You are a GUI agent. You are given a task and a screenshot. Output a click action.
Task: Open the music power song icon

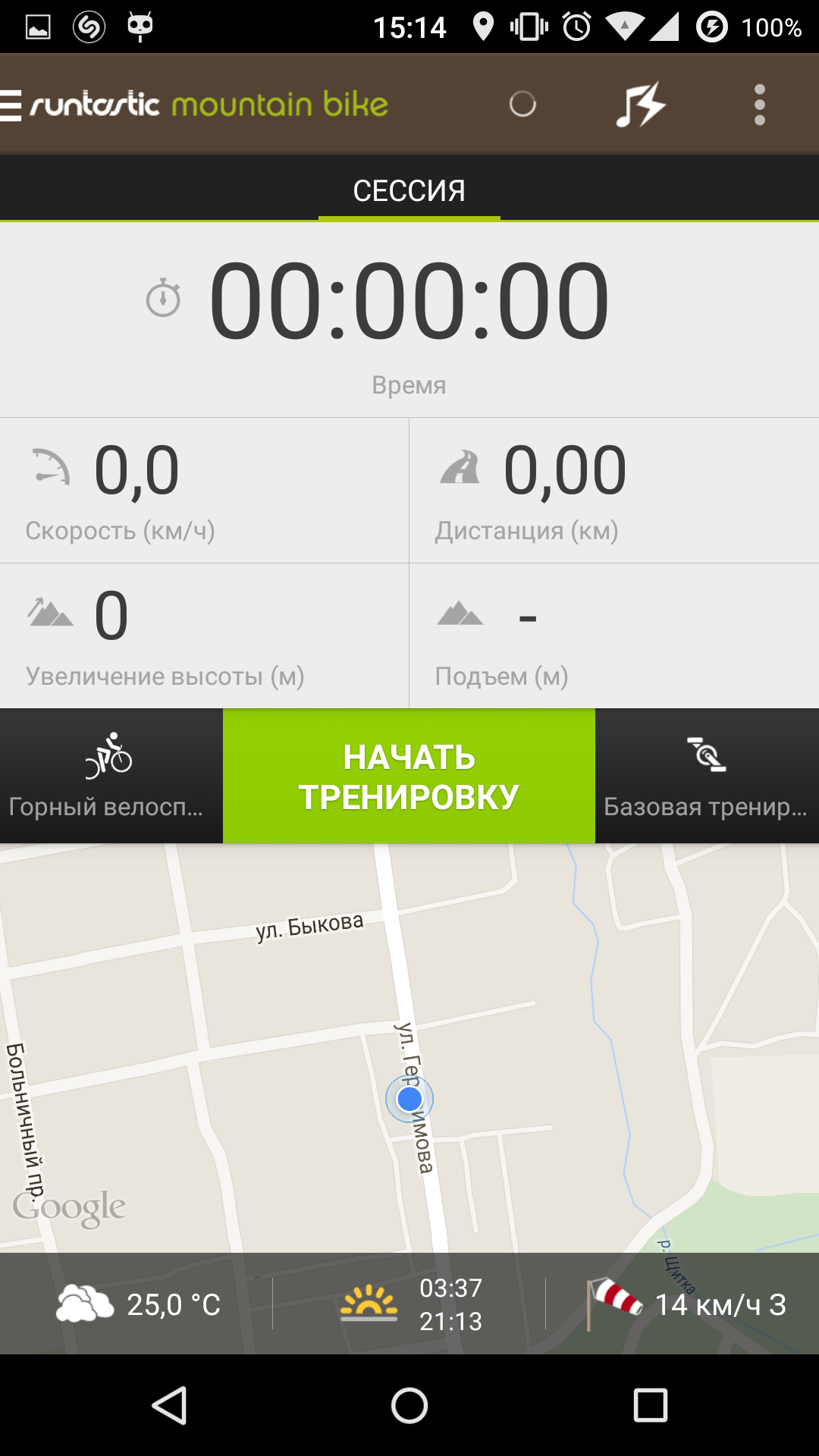641,105
